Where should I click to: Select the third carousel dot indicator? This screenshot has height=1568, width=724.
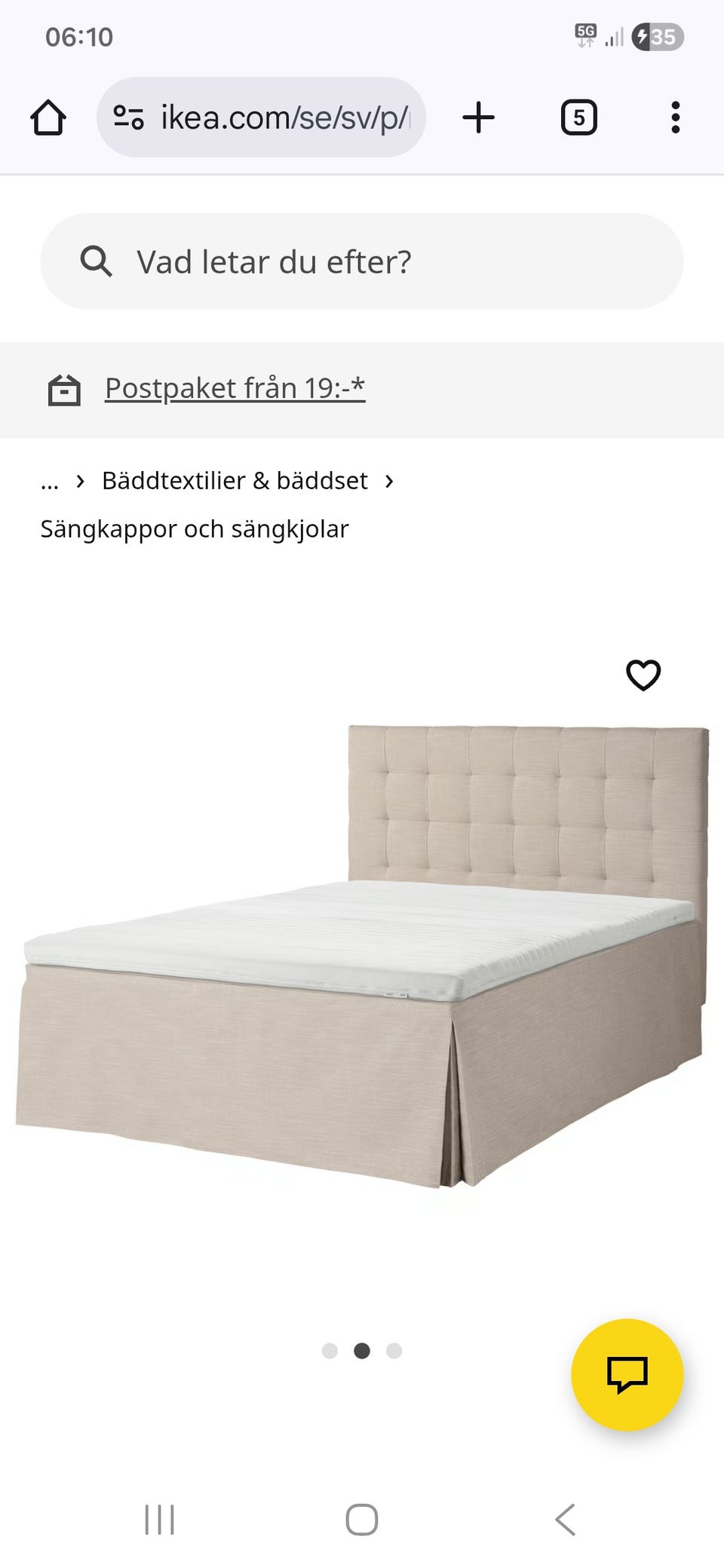click(394, 1351)
